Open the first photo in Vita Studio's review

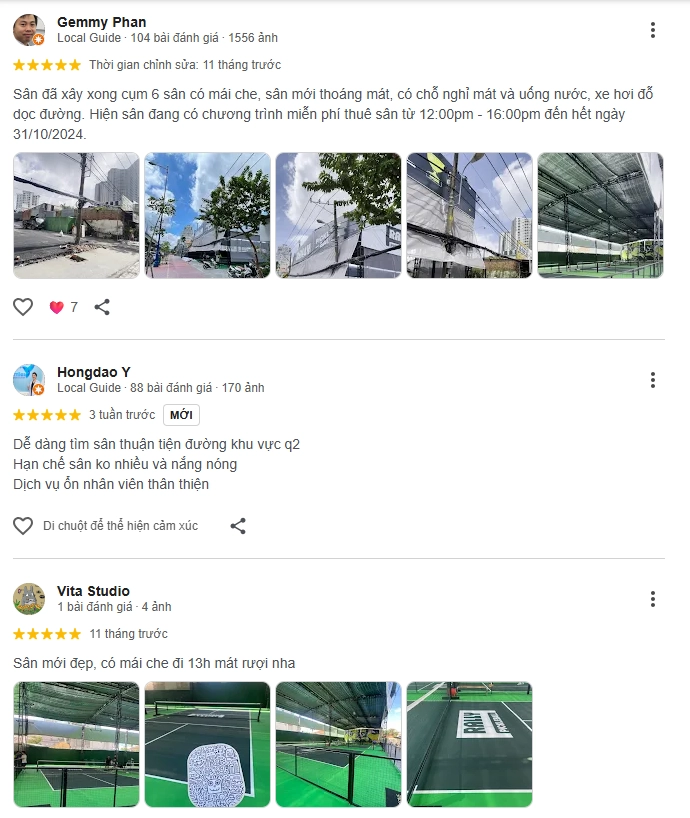[x=77, y=744]
